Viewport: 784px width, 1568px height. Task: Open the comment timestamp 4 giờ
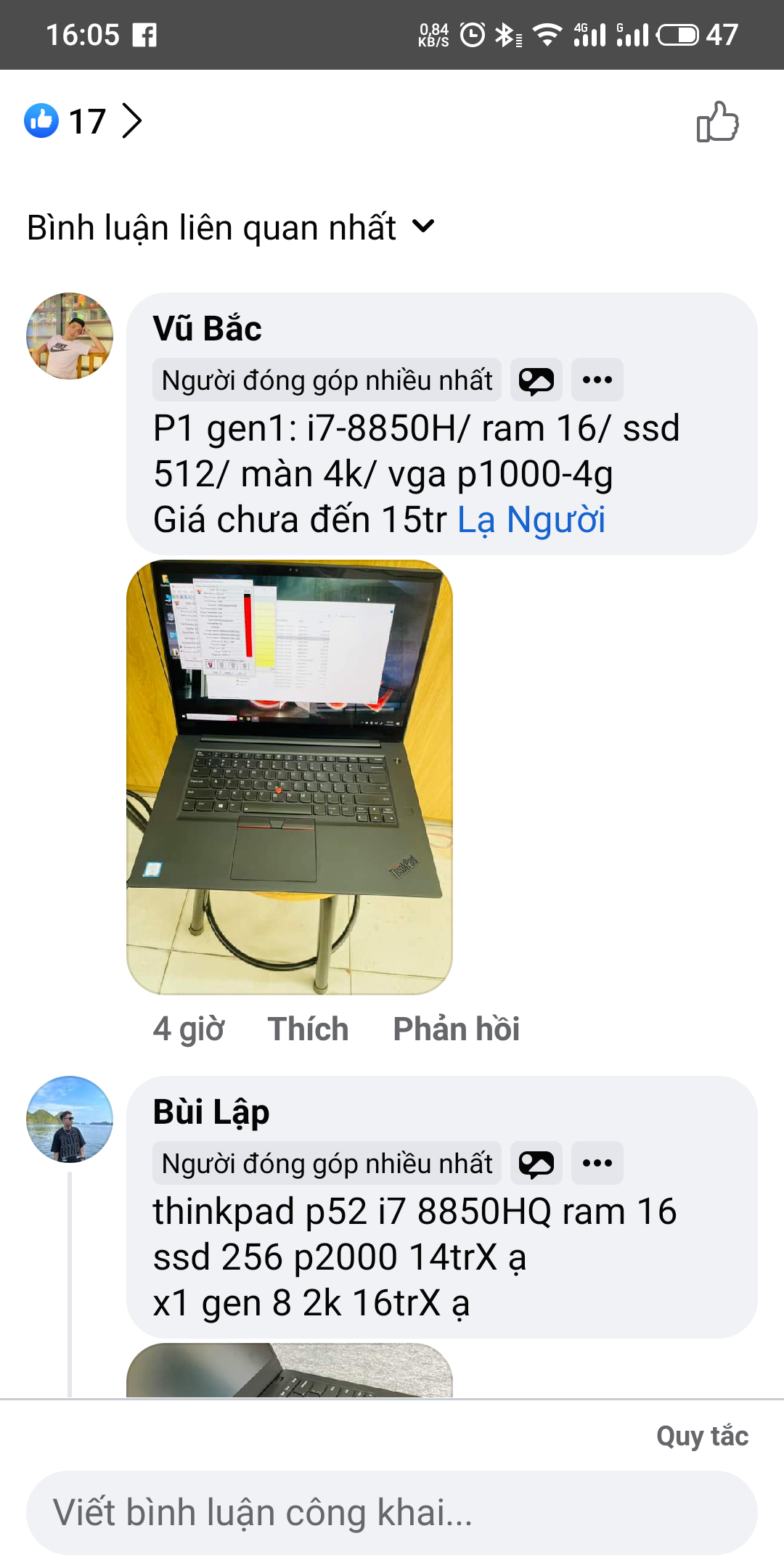click(x=187, y=1028)
